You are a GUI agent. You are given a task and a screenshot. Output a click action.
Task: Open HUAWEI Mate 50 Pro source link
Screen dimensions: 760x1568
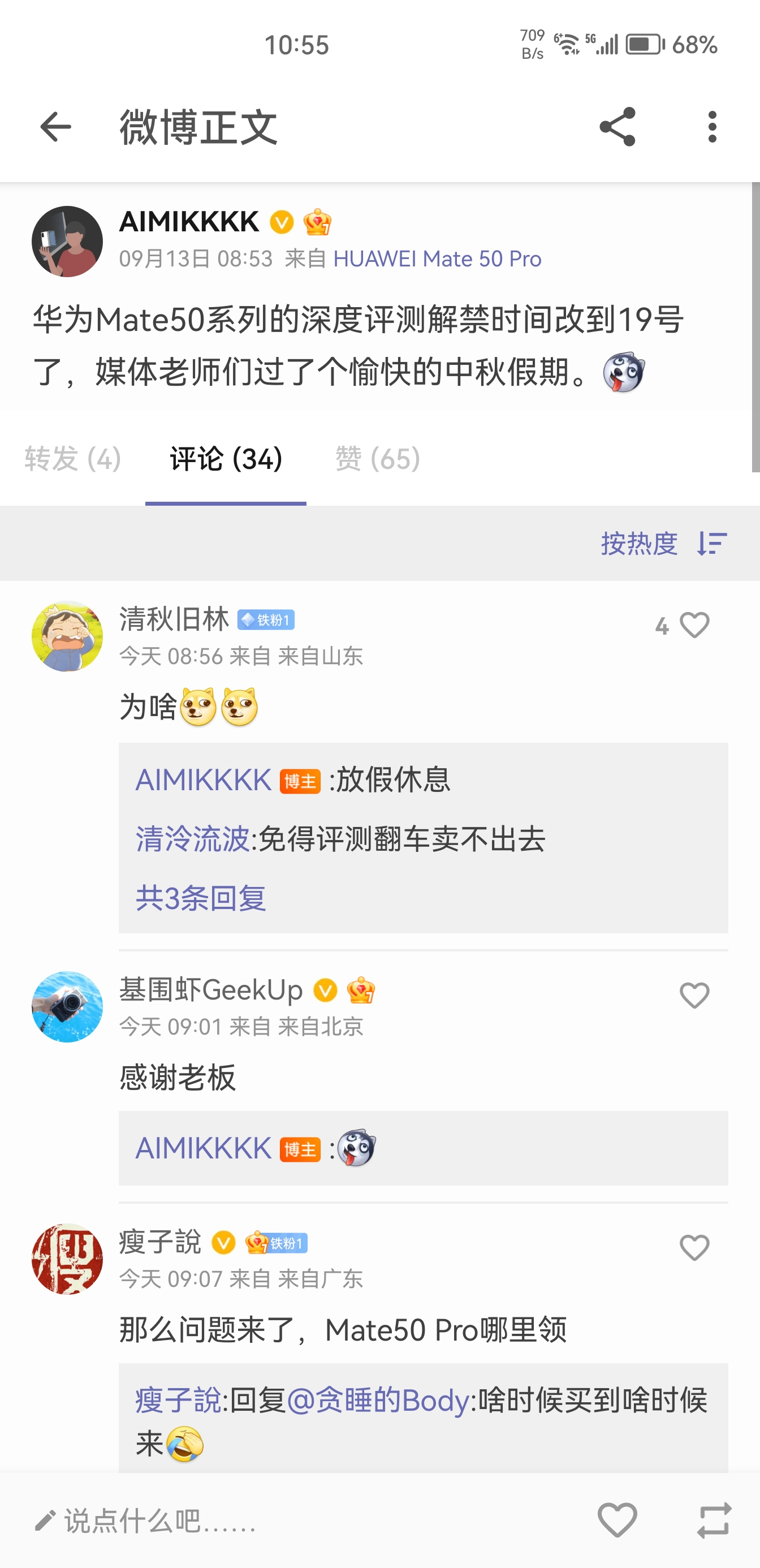(x=437, y=259)
